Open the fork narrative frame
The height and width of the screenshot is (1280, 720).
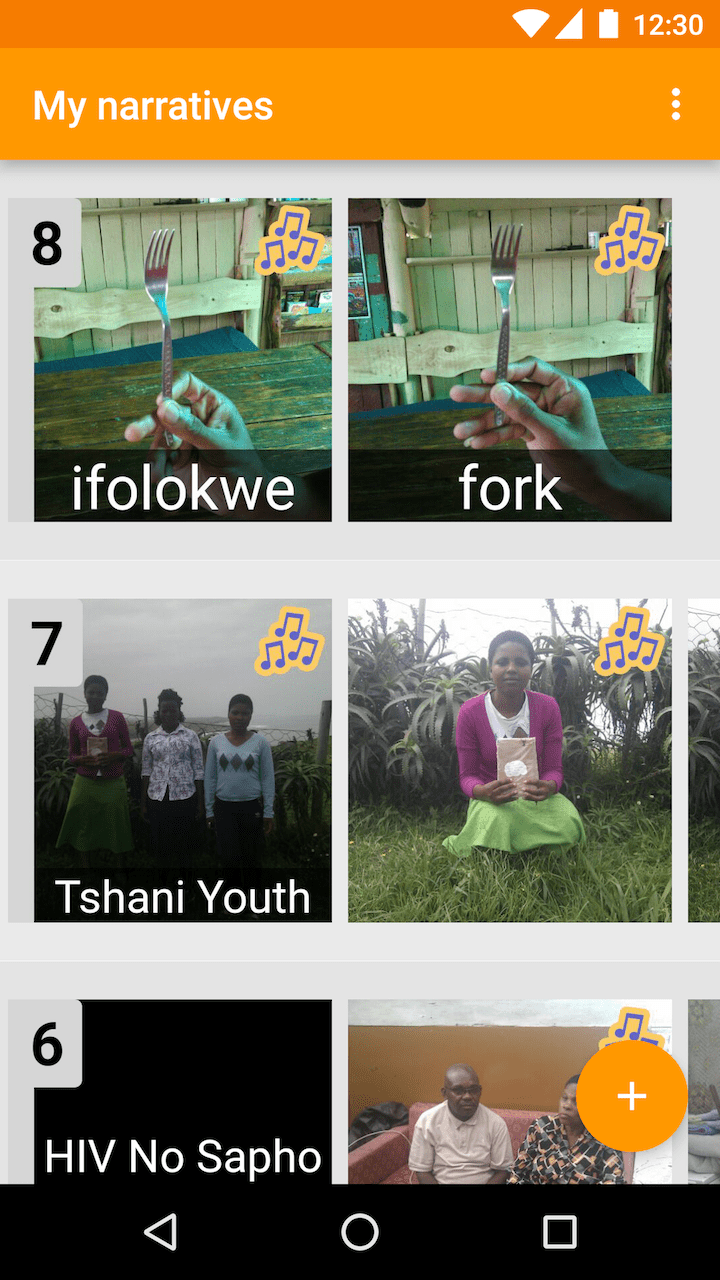click(509, 360)
